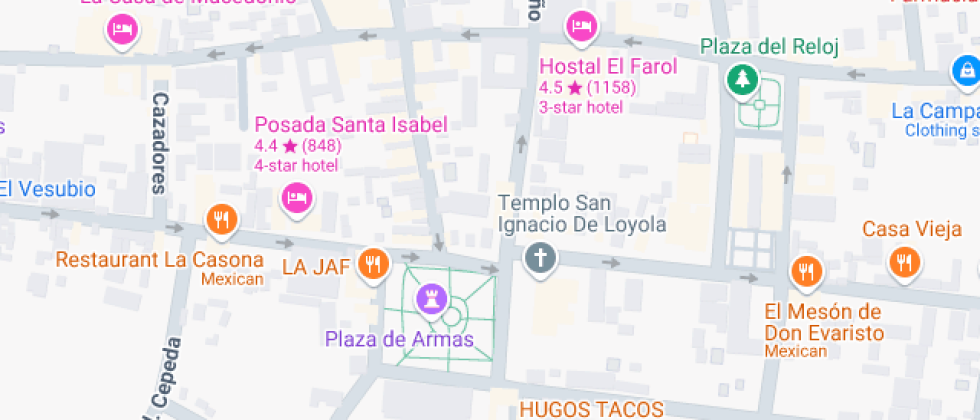The width and height of the screenshot is (980, 420).
Task: Open the Restaurant La Casona marker
Action: 221,219
